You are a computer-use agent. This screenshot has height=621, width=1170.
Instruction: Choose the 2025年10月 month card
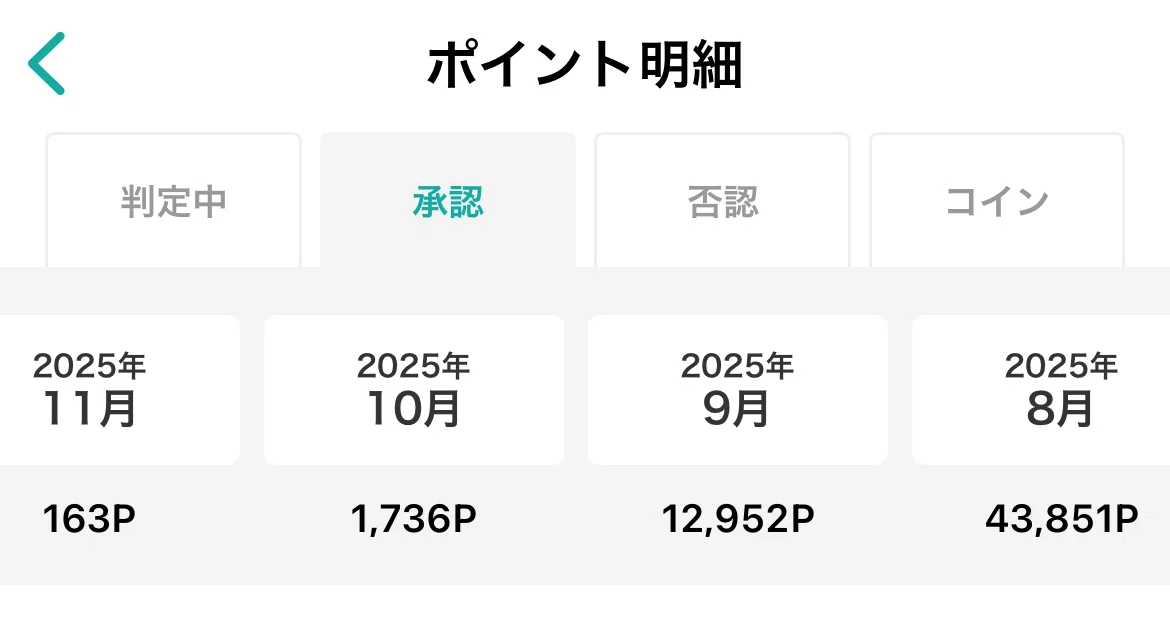pos(414,390)
